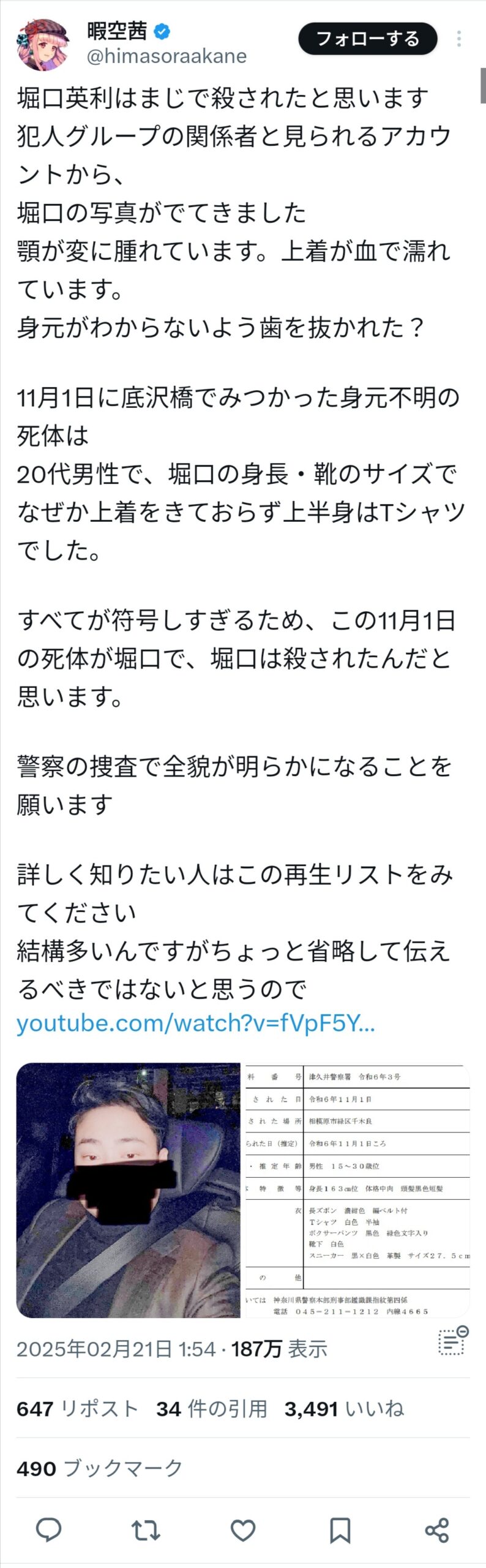486x1568 pixels.
Task: Open the author's profile avatar
Action: [x=42, y=43]
